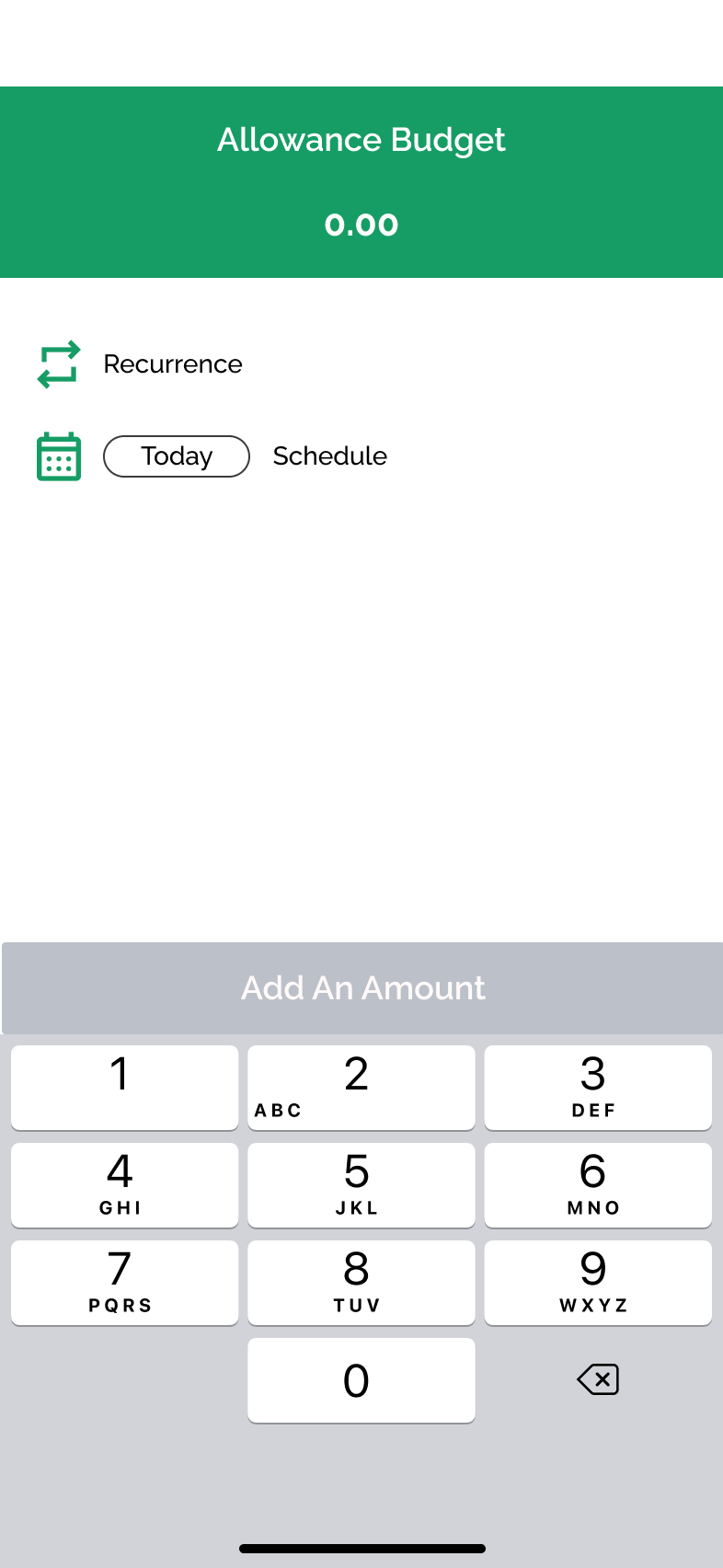Enter digit 2 on the keypad
Image resolution: width=723 pixels, height=1568 pixels.
pyautogui.click(x=361, y=1088)
